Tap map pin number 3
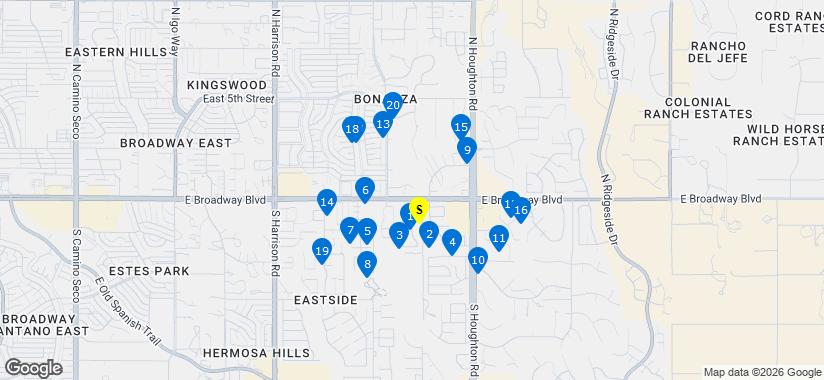 (399, 235)
